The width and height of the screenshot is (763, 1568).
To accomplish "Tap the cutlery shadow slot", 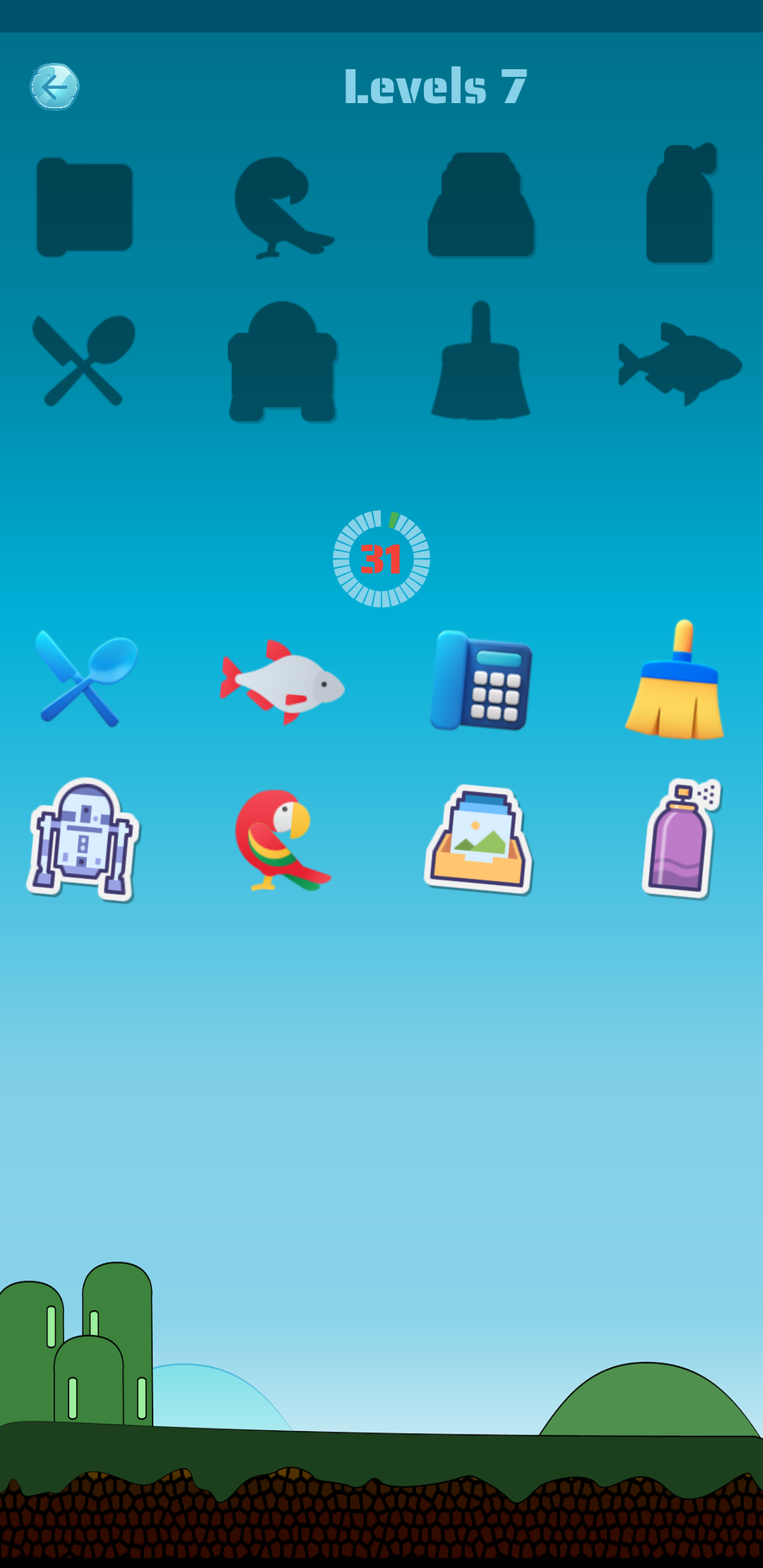I will pyautogui.click(x=85, y=360).
